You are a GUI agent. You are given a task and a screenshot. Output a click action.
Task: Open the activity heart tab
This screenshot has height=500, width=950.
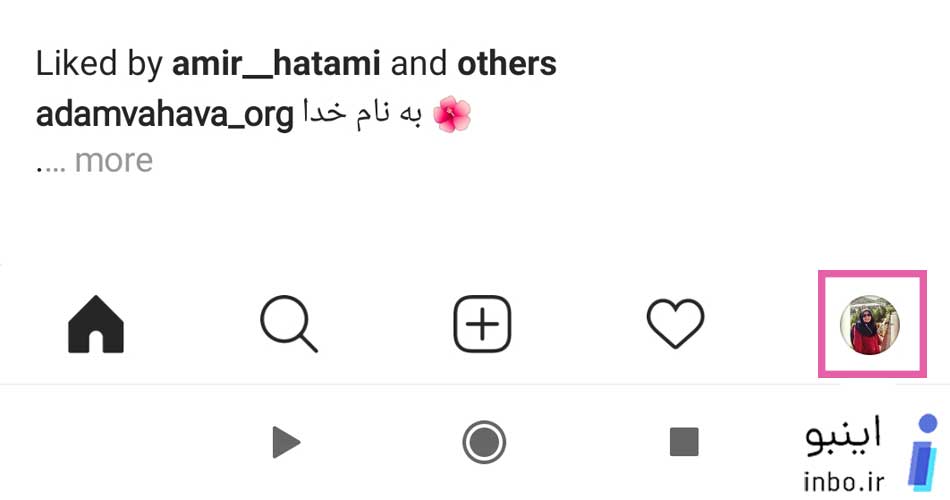point(675,325)
